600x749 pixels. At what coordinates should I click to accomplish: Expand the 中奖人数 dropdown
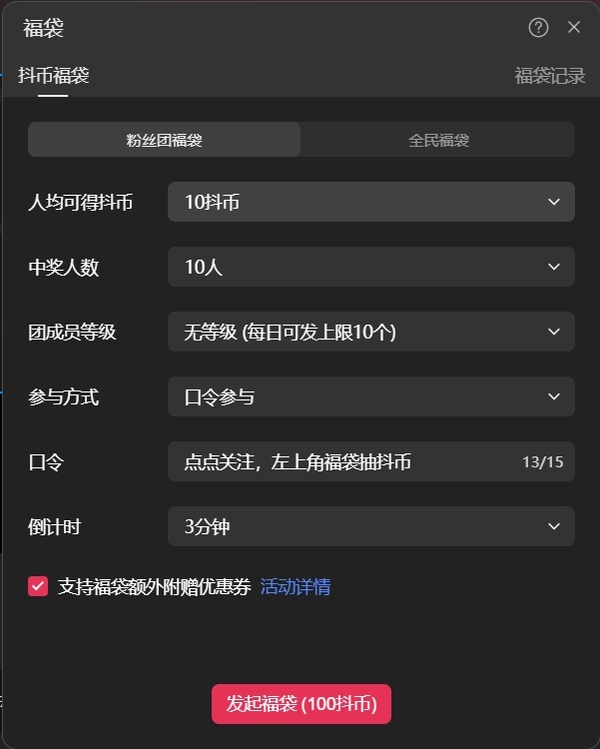[371, 267]
